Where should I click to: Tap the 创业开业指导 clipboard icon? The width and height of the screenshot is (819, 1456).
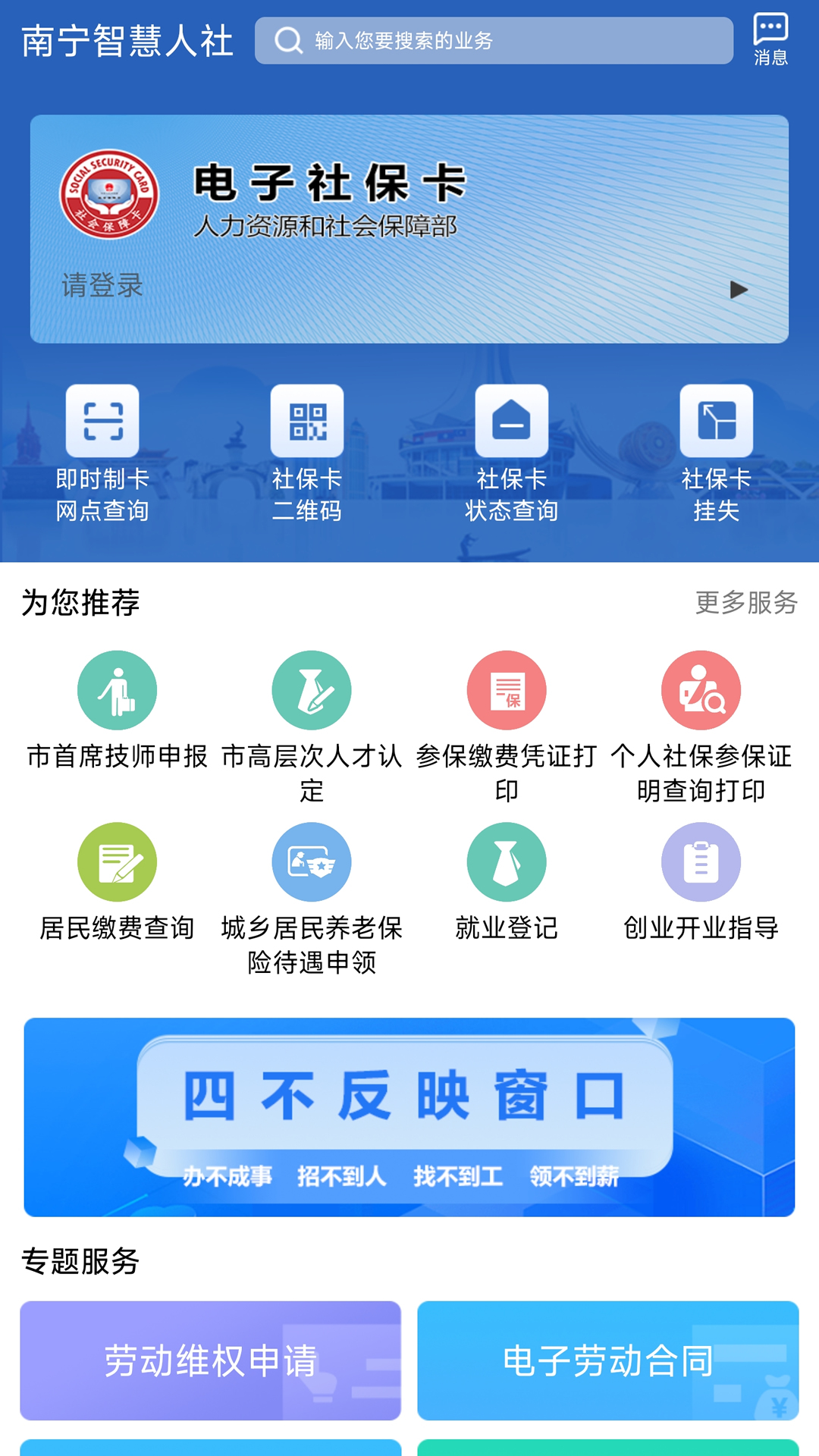[x=700, y=862]
